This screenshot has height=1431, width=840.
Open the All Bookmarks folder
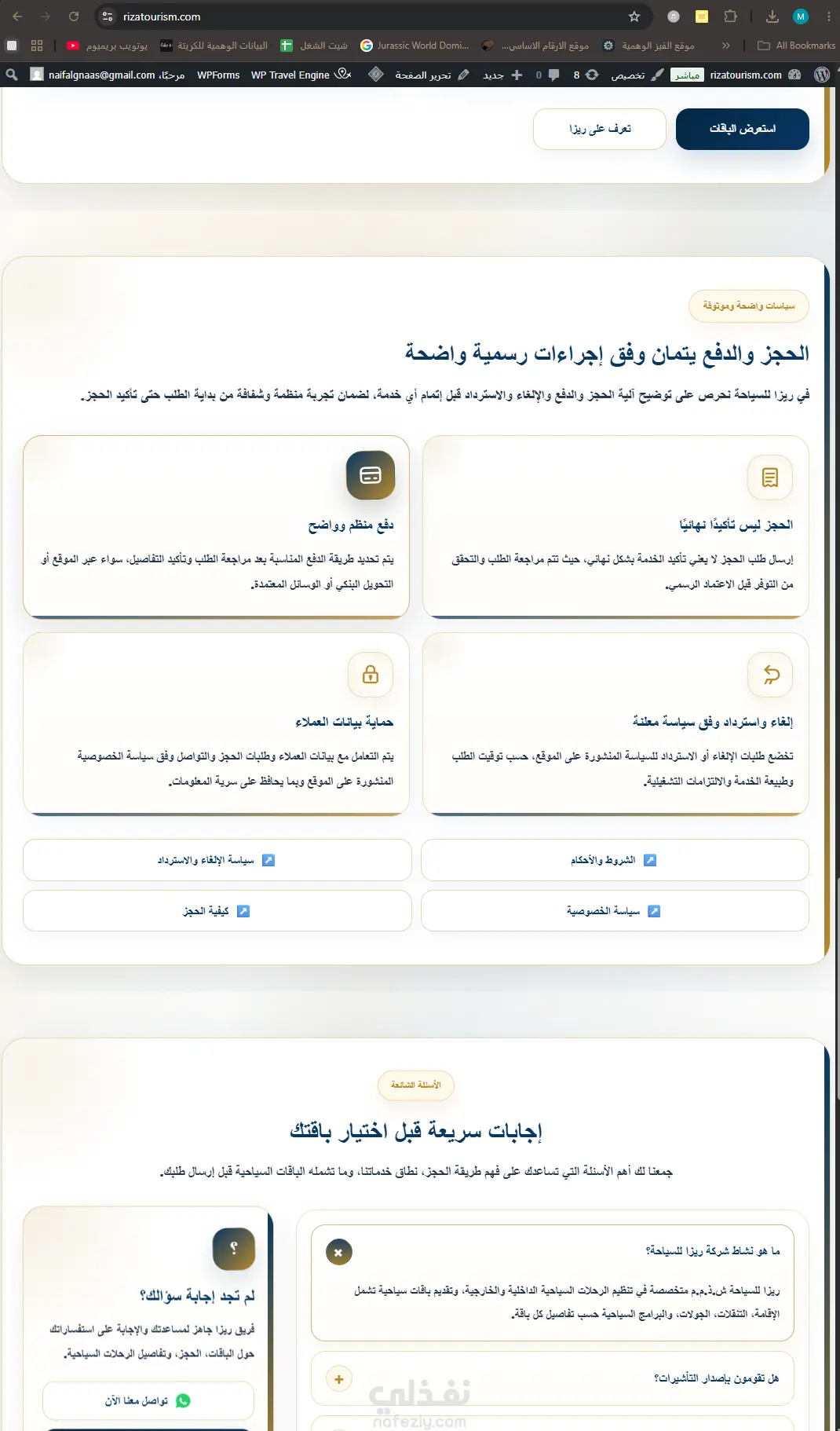tap(796, 46)
